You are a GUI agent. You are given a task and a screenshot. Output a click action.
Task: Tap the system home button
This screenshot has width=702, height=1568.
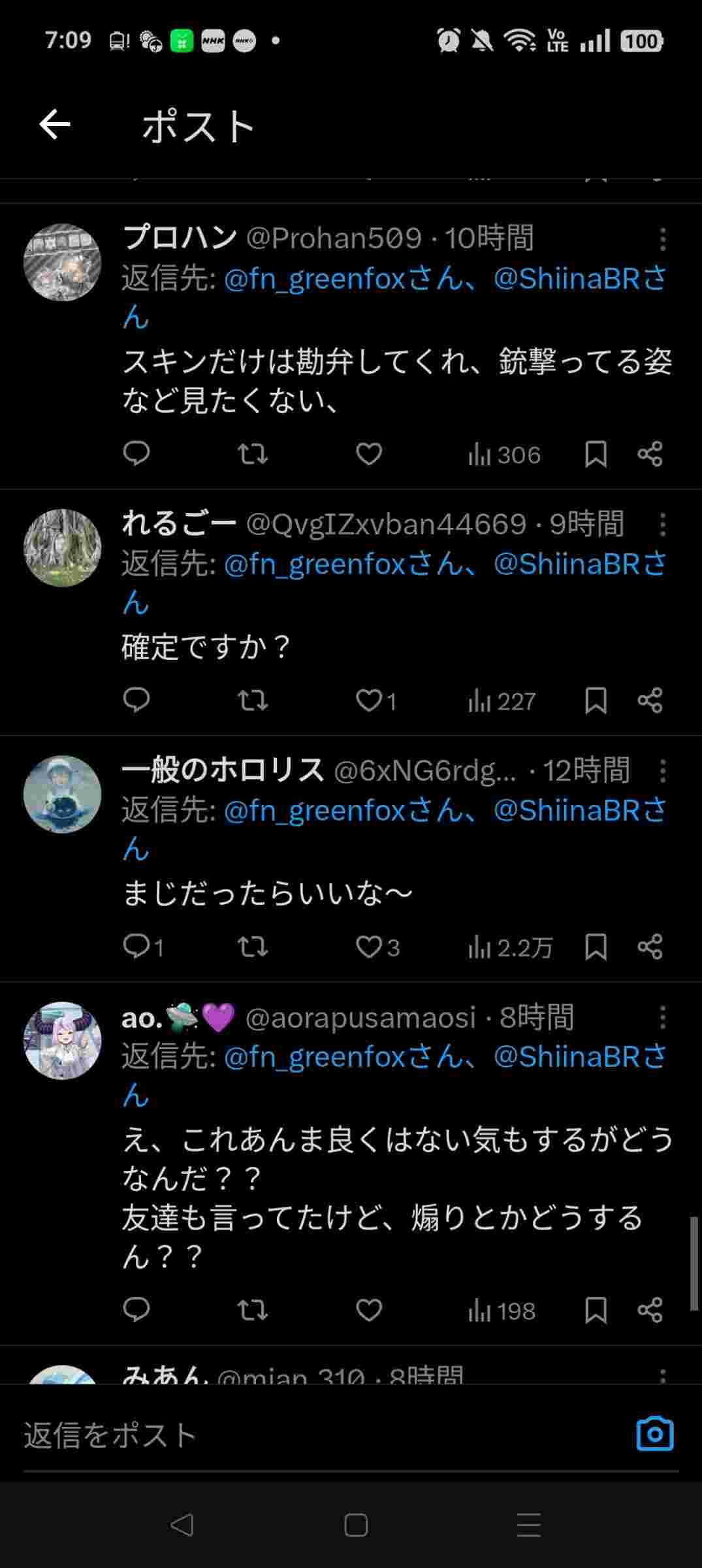click(356, 1525)
